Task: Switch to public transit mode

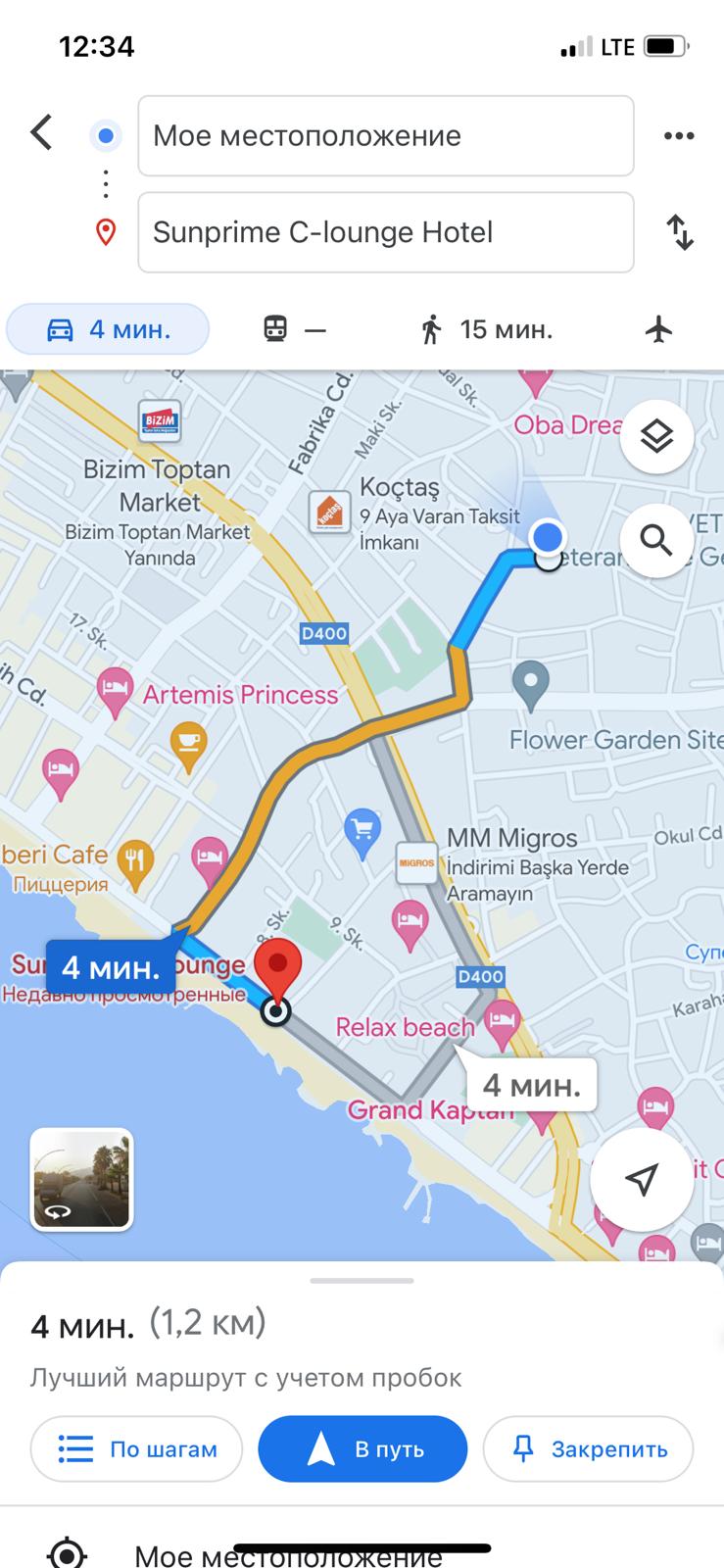Action: (x=294, y=329)
